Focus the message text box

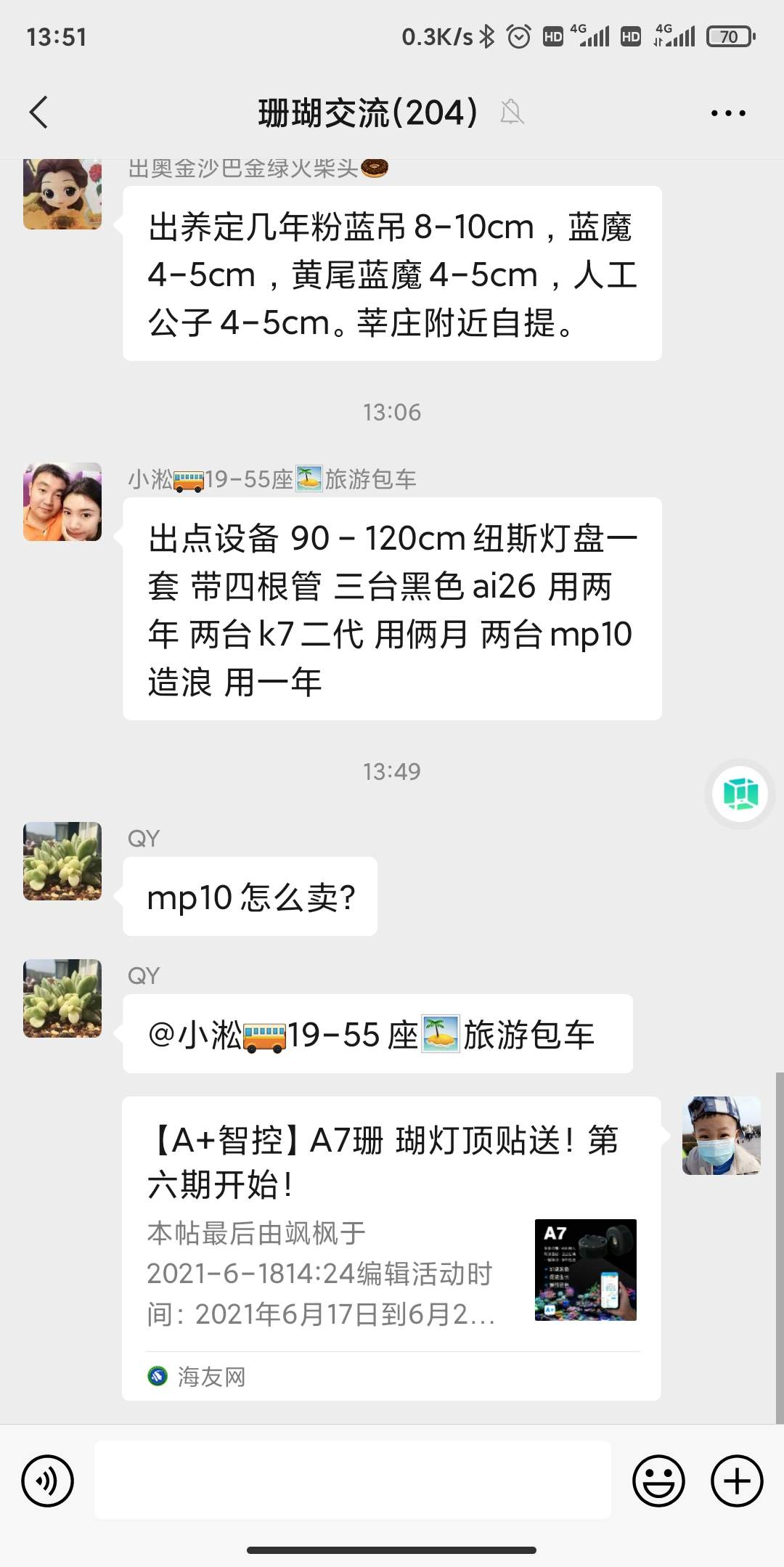coord(353,1480)
